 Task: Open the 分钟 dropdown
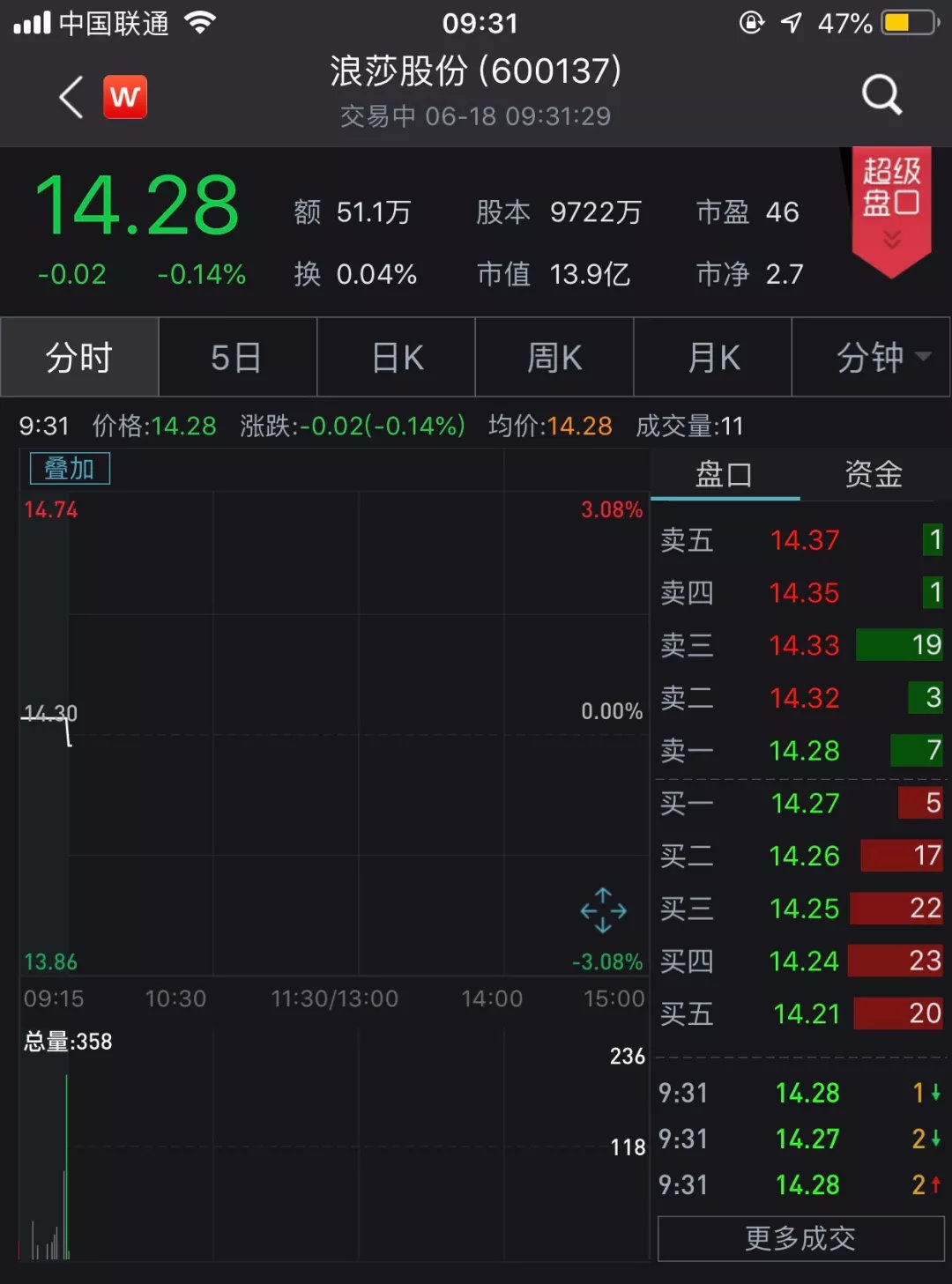pyautogui.click(x=881, y=358)
